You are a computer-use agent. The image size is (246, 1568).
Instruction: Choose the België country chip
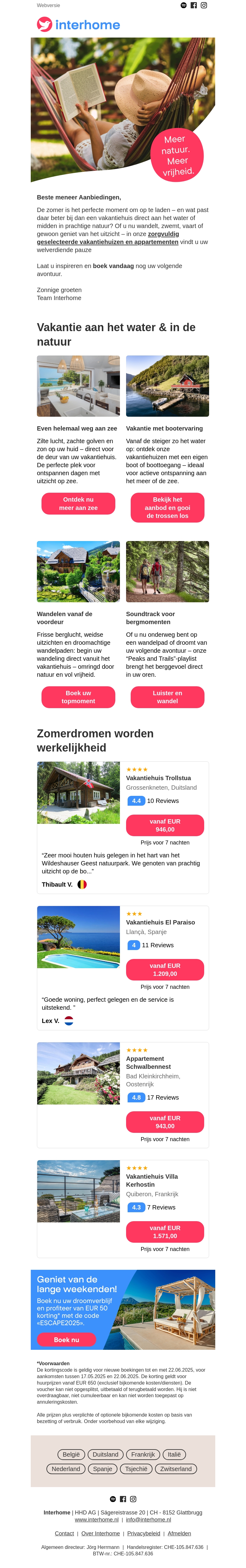click(71, 1455)
